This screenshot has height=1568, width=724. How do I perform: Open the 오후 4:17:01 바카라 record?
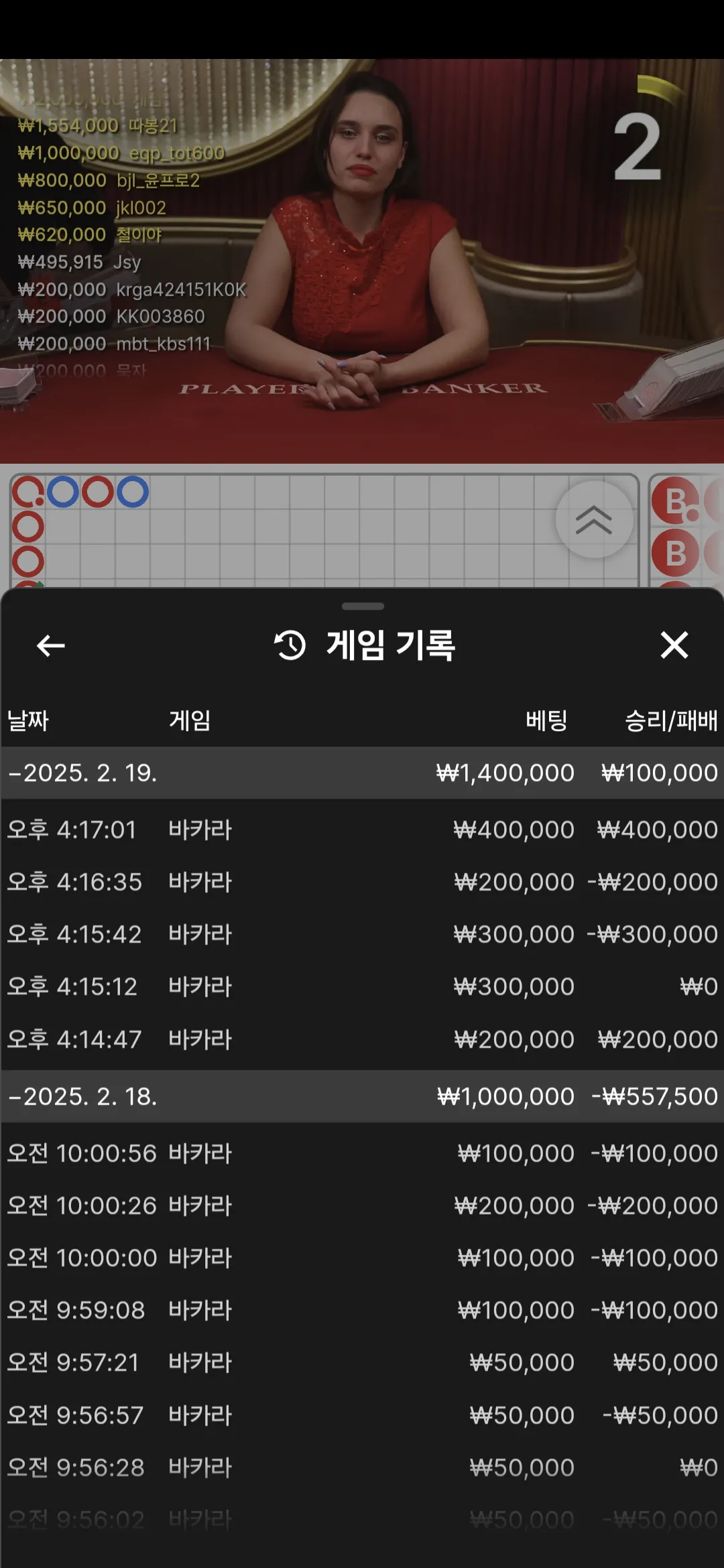[x=362, y=830]
